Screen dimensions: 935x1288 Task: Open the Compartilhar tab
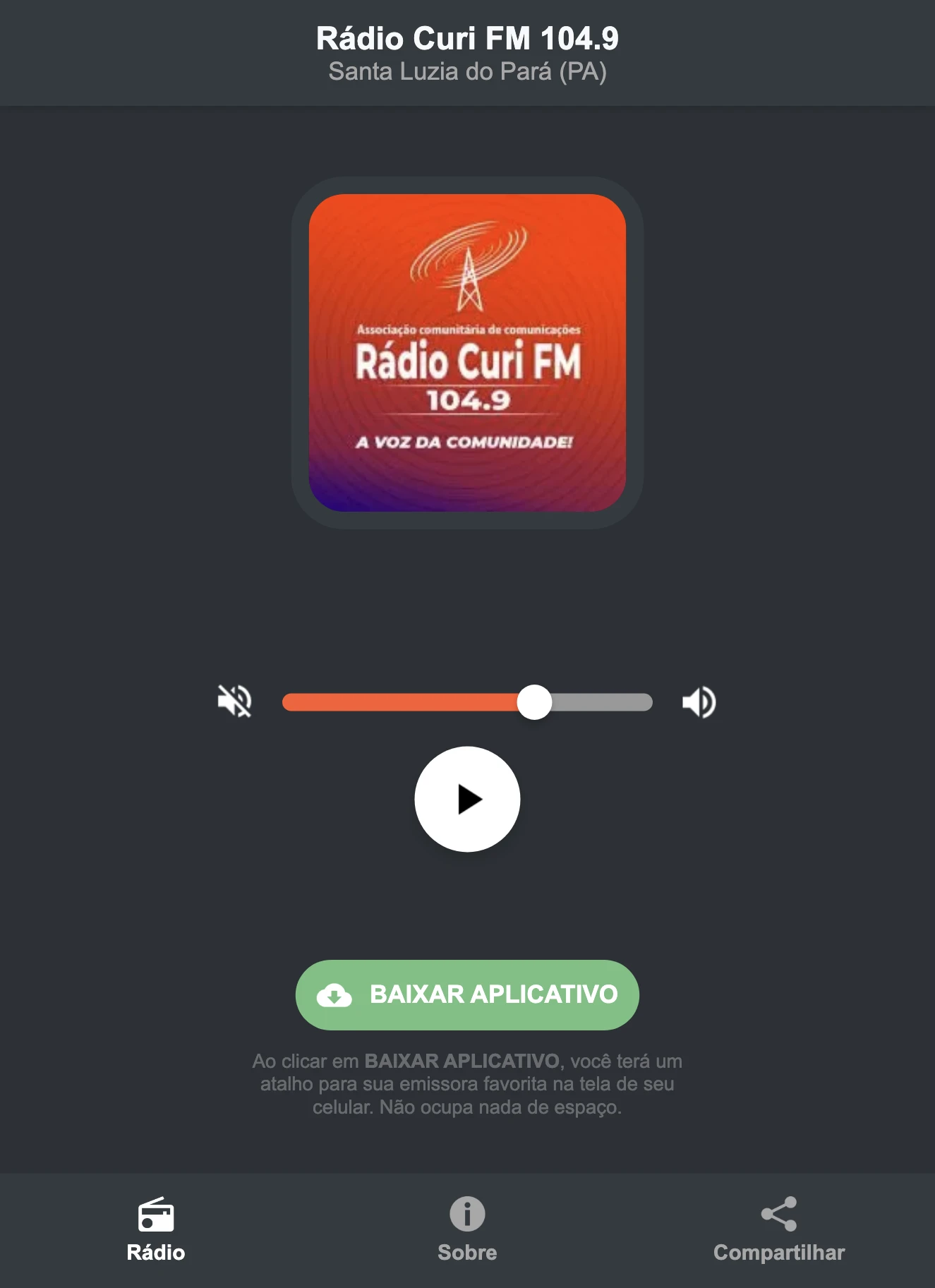(x=779, y=1228)
